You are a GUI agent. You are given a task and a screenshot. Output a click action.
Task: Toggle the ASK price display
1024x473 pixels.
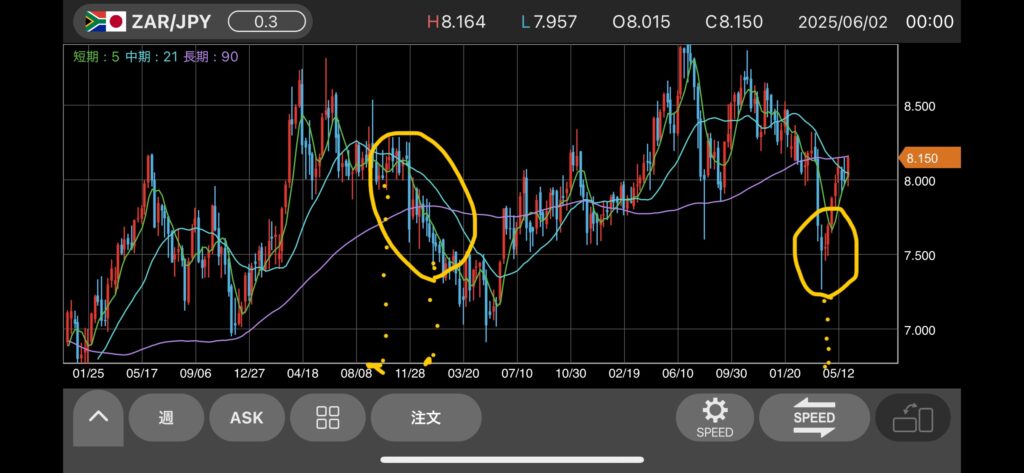click(247, 417)
